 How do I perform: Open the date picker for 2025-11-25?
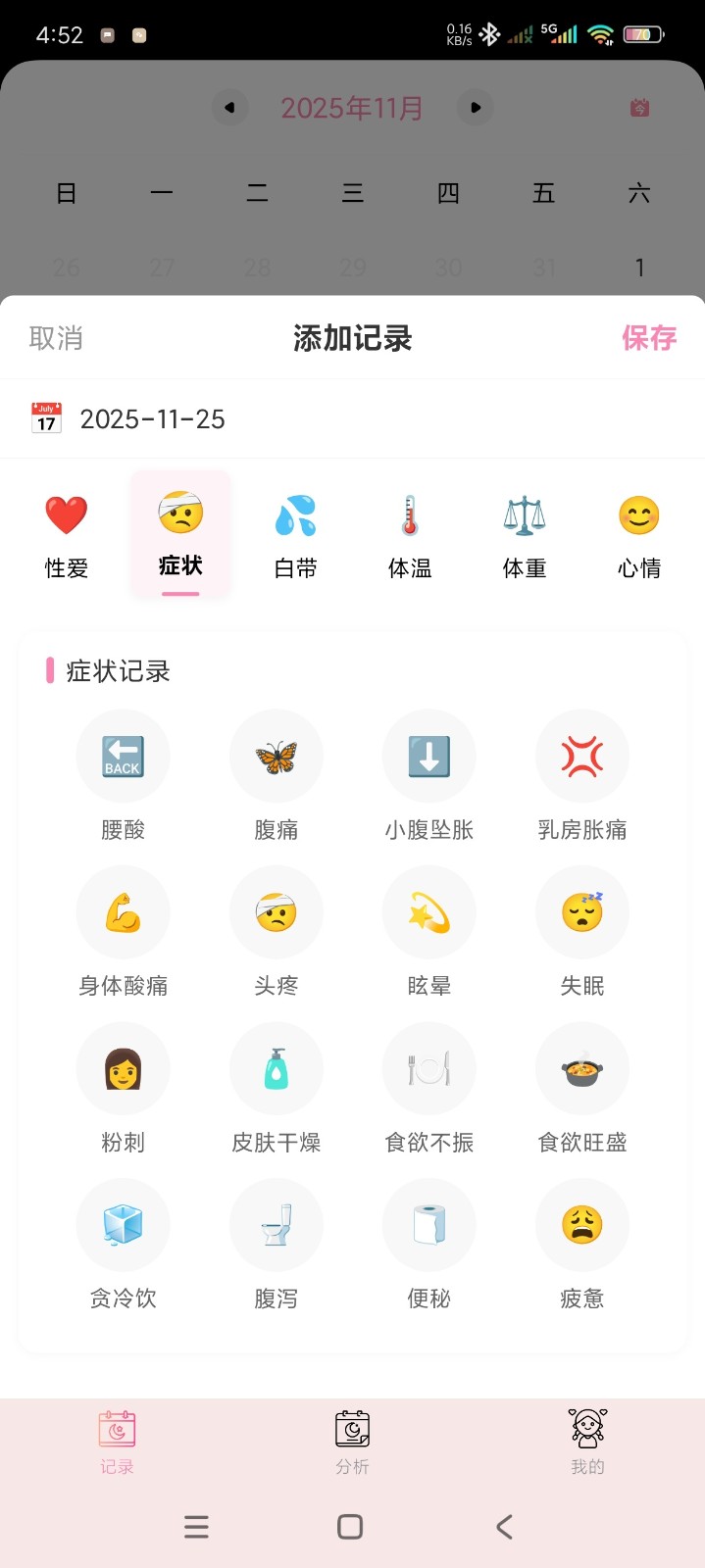tap(152, 419)
